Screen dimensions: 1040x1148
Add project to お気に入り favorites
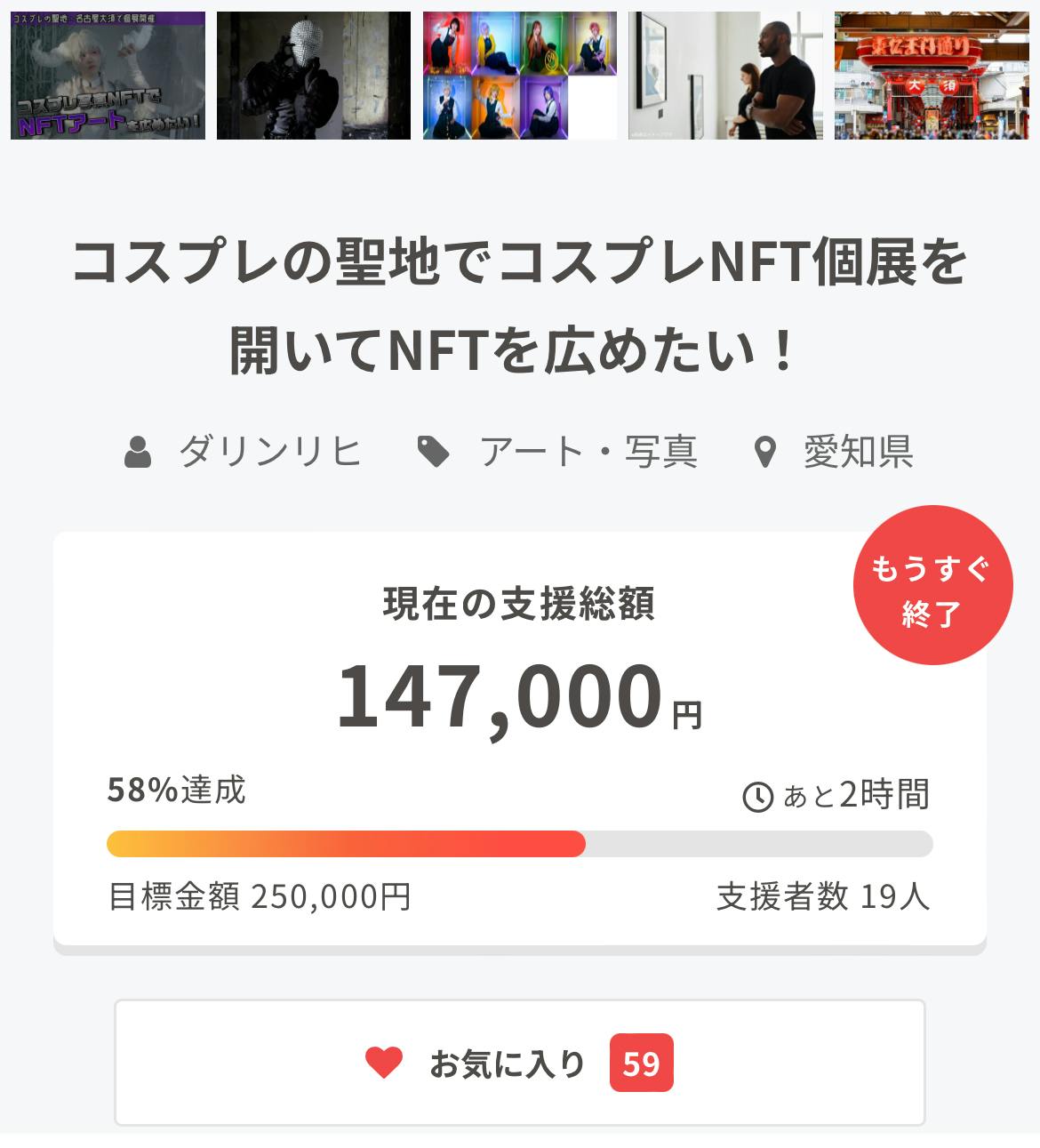click(x=519, y=1063)
